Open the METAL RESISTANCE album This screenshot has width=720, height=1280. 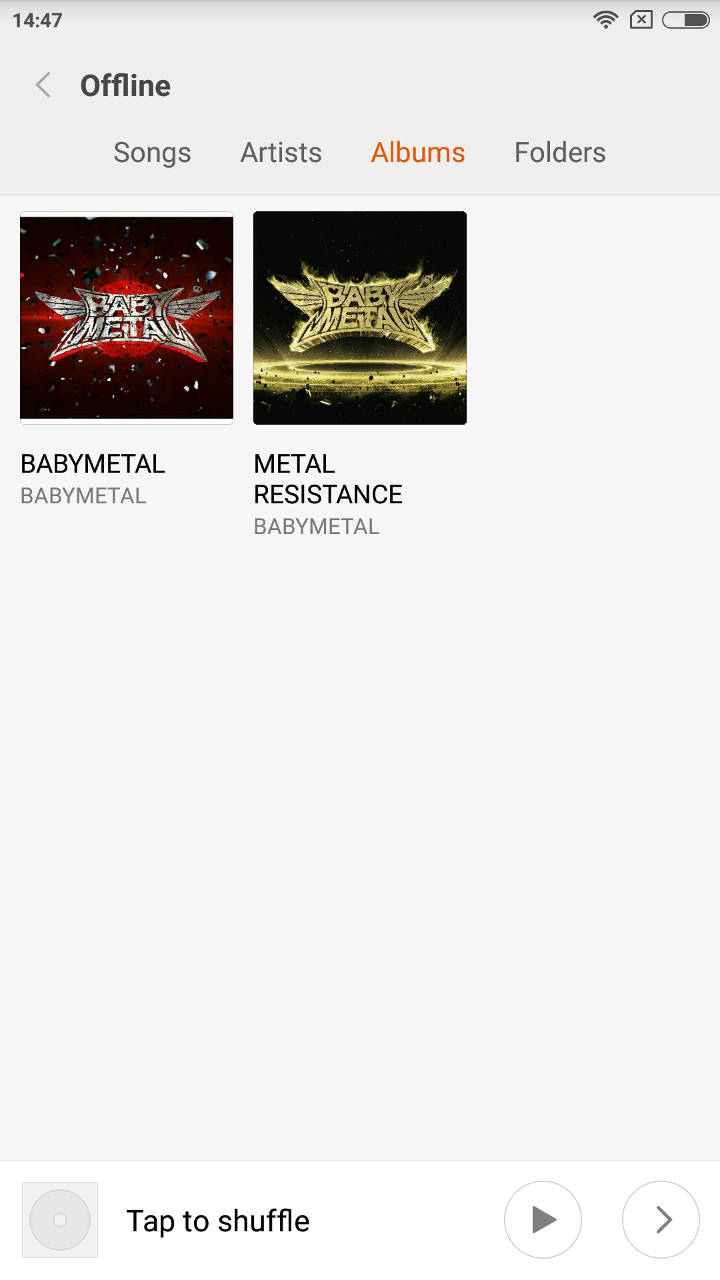[360, 318]
